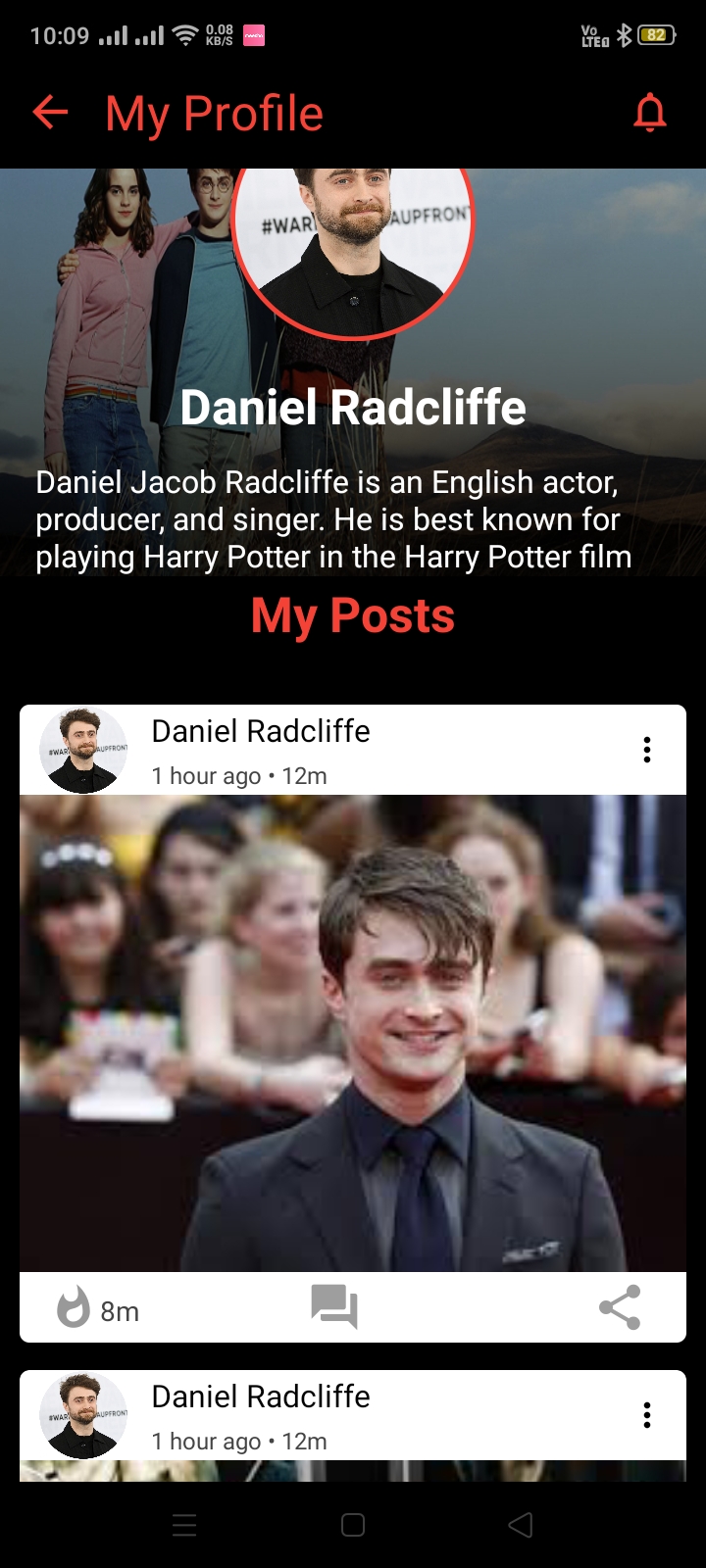Tap the system home button

353,1525
